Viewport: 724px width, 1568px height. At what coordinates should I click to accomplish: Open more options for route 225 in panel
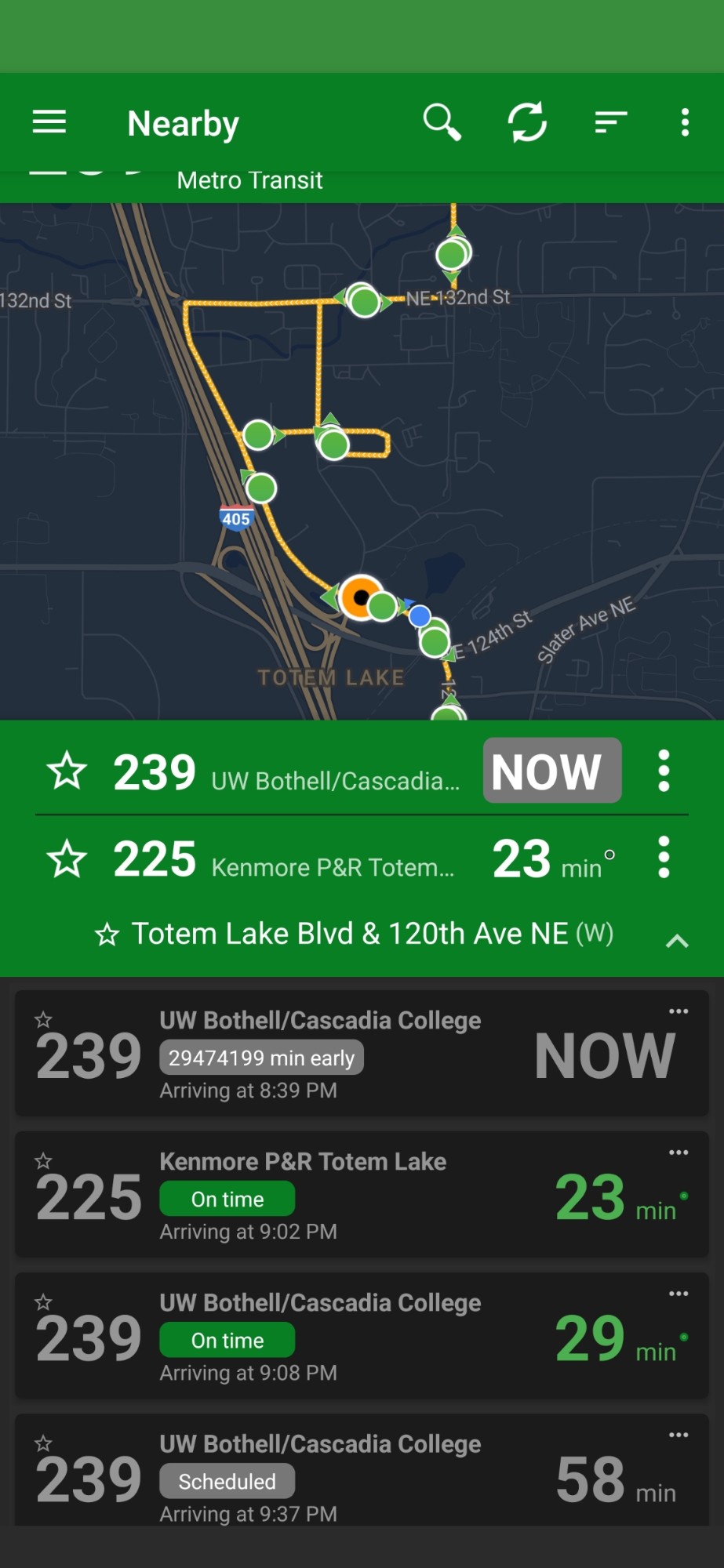[x=664, y=857]
